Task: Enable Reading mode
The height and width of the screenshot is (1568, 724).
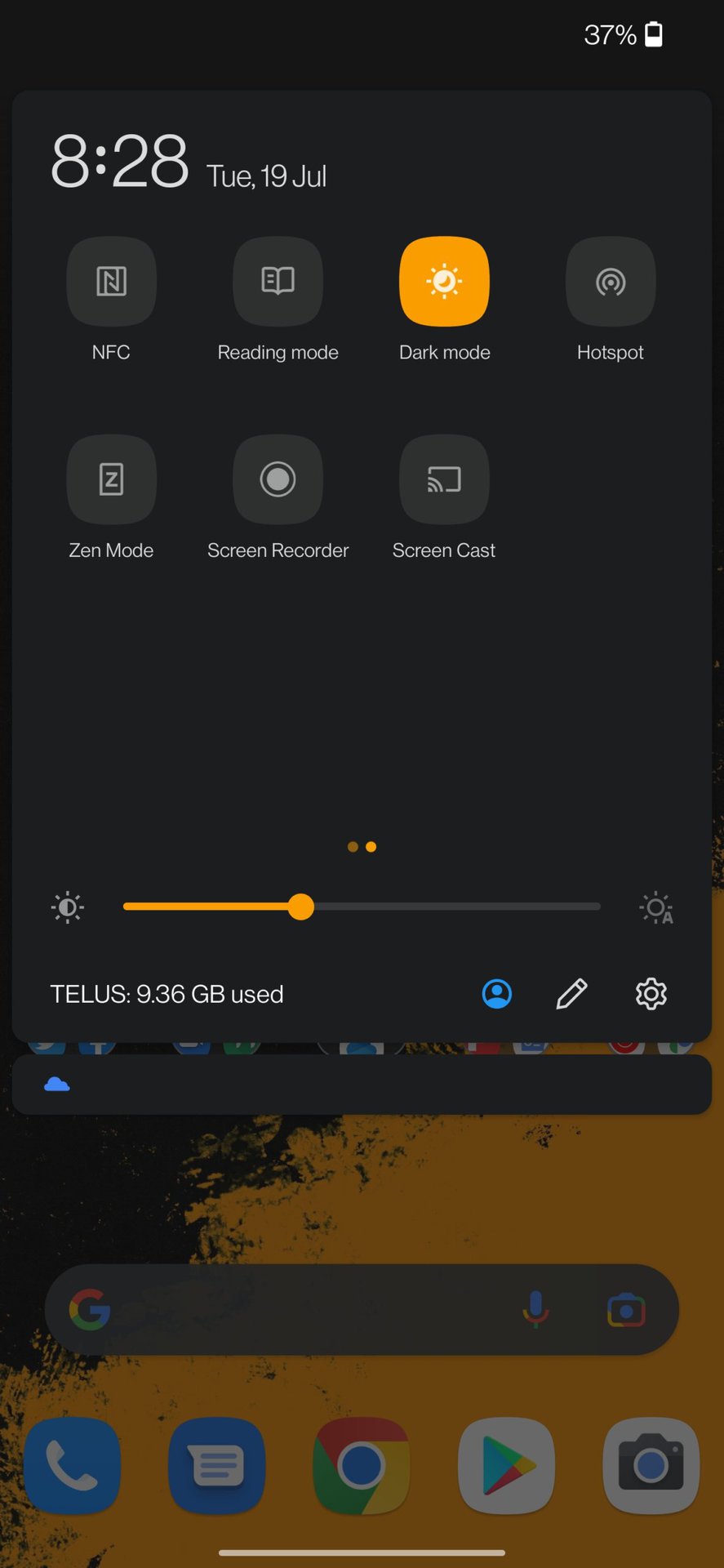Action: tap(278, 282)
